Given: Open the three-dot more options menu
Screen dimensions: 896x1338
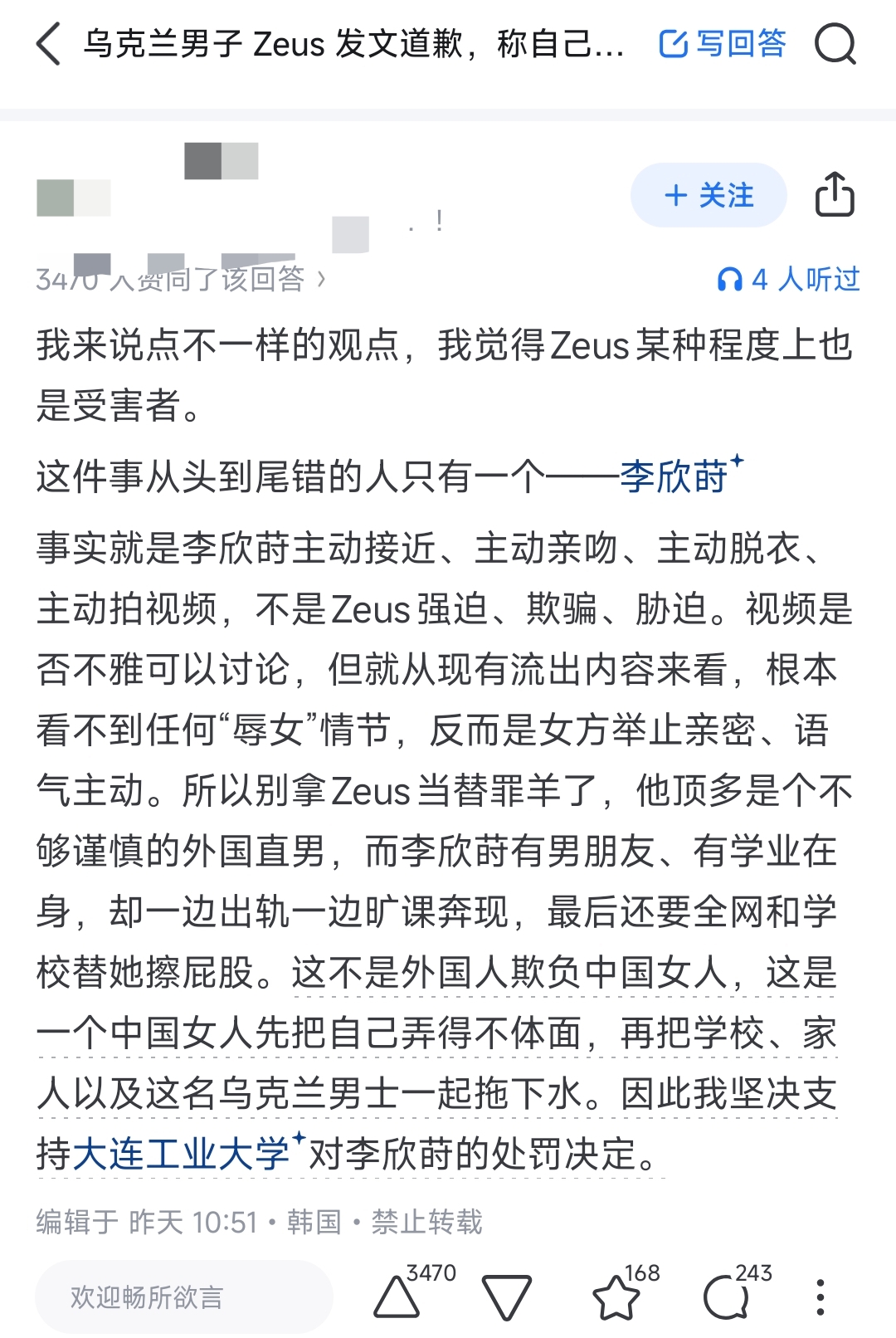Looking at the screenshot, I should pyautogui.click(x=820, y=1297).
